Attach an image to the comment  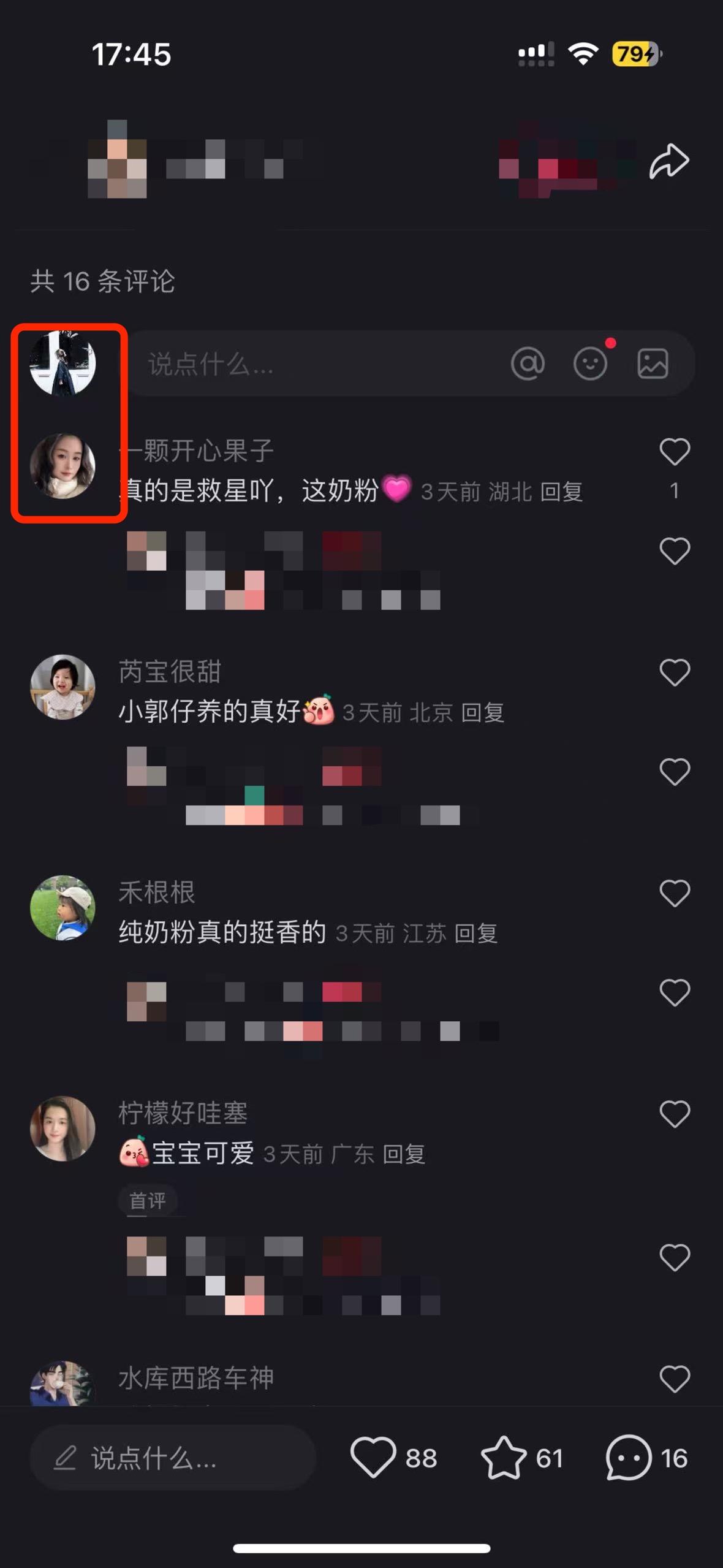pos(653,363)
